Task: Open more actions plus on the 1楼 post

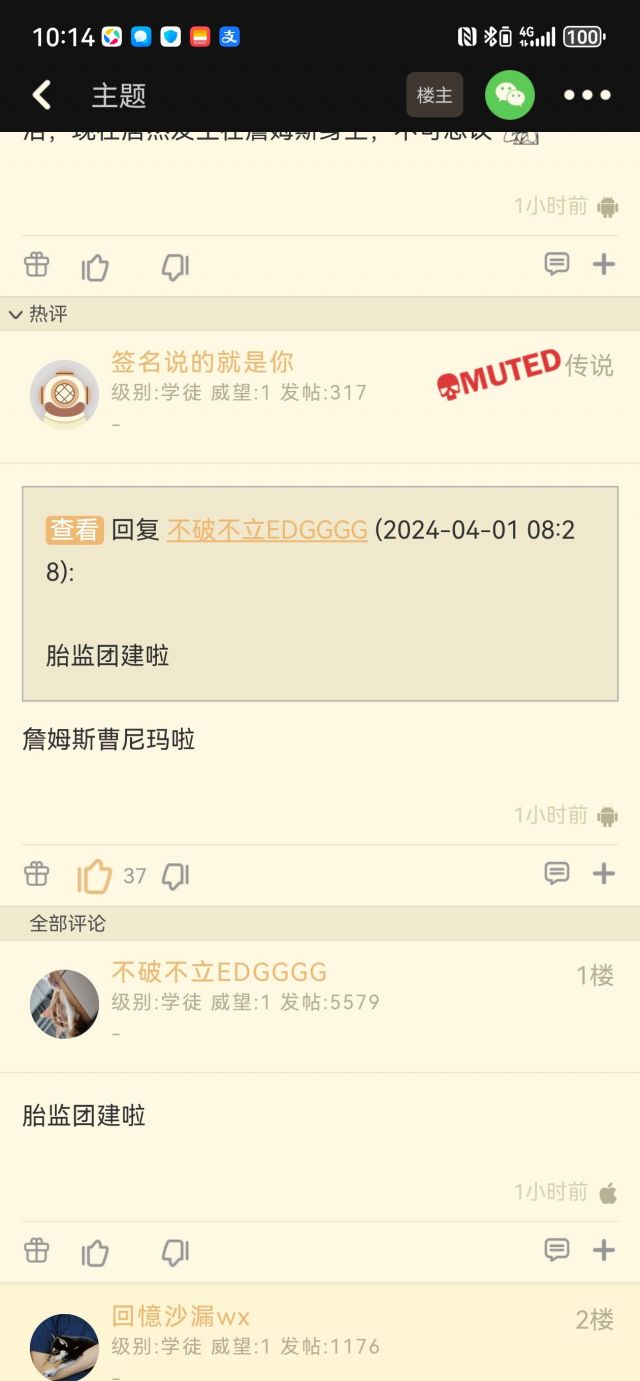Action: pos(604,1249)
